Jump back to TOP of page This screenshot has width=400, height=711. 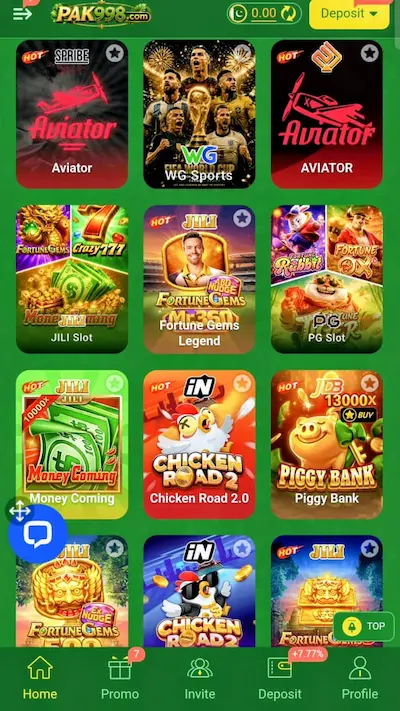(364, 626)
